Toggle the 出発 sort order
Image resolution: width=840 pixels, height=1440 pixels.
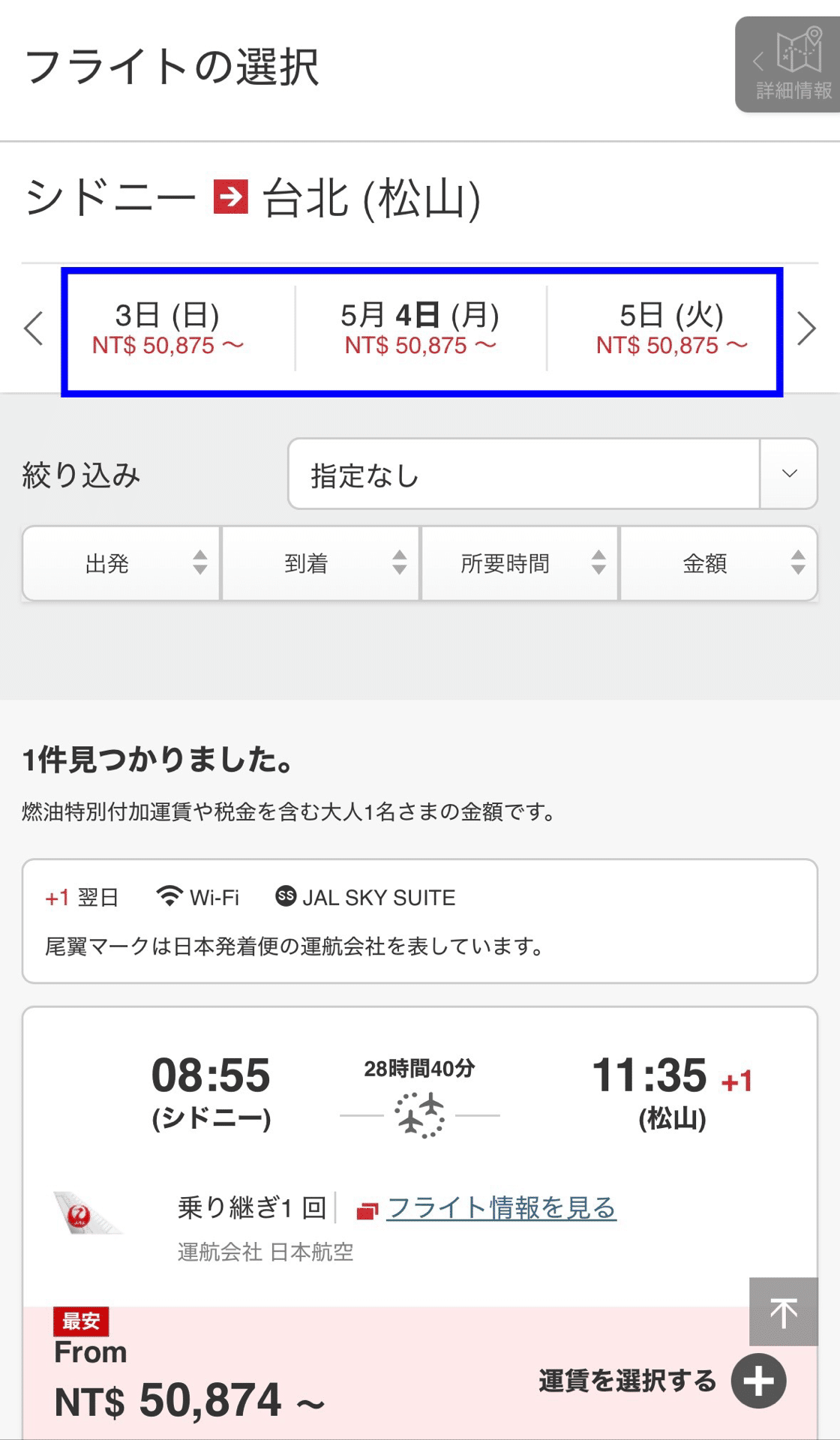click(121, 564)
